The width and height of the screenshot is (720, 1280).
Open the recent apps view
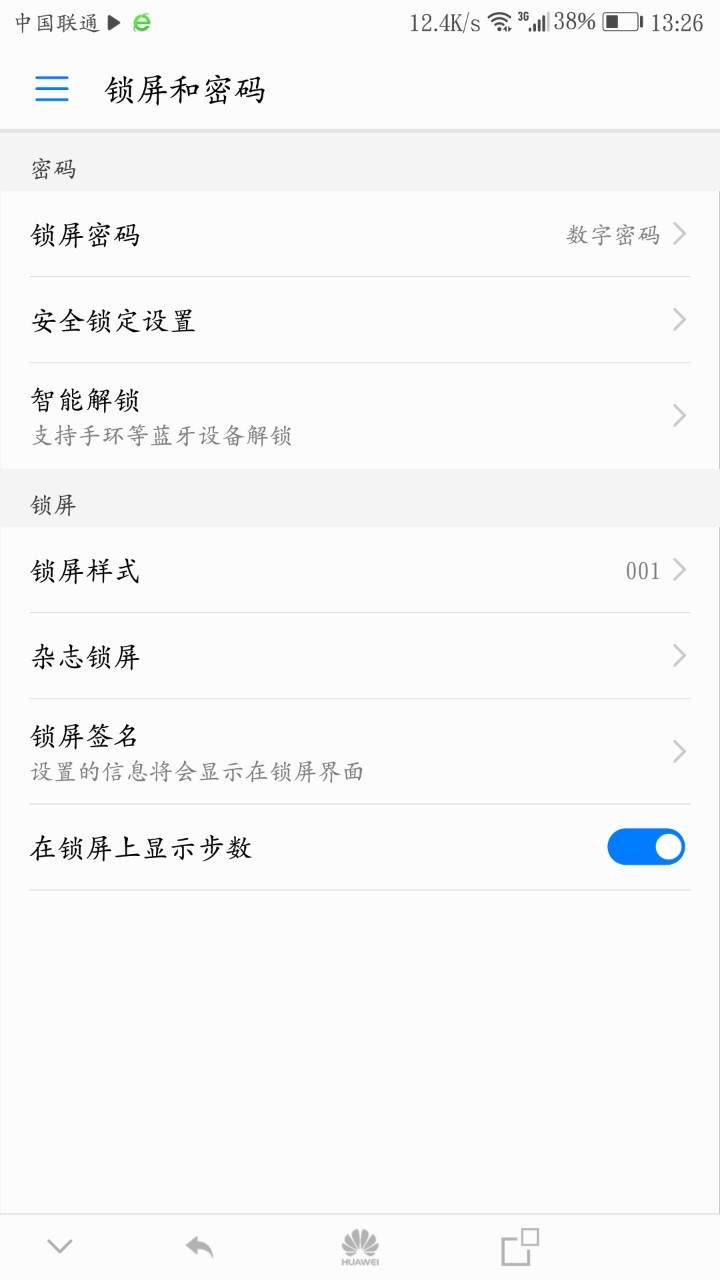(520, 1246)
